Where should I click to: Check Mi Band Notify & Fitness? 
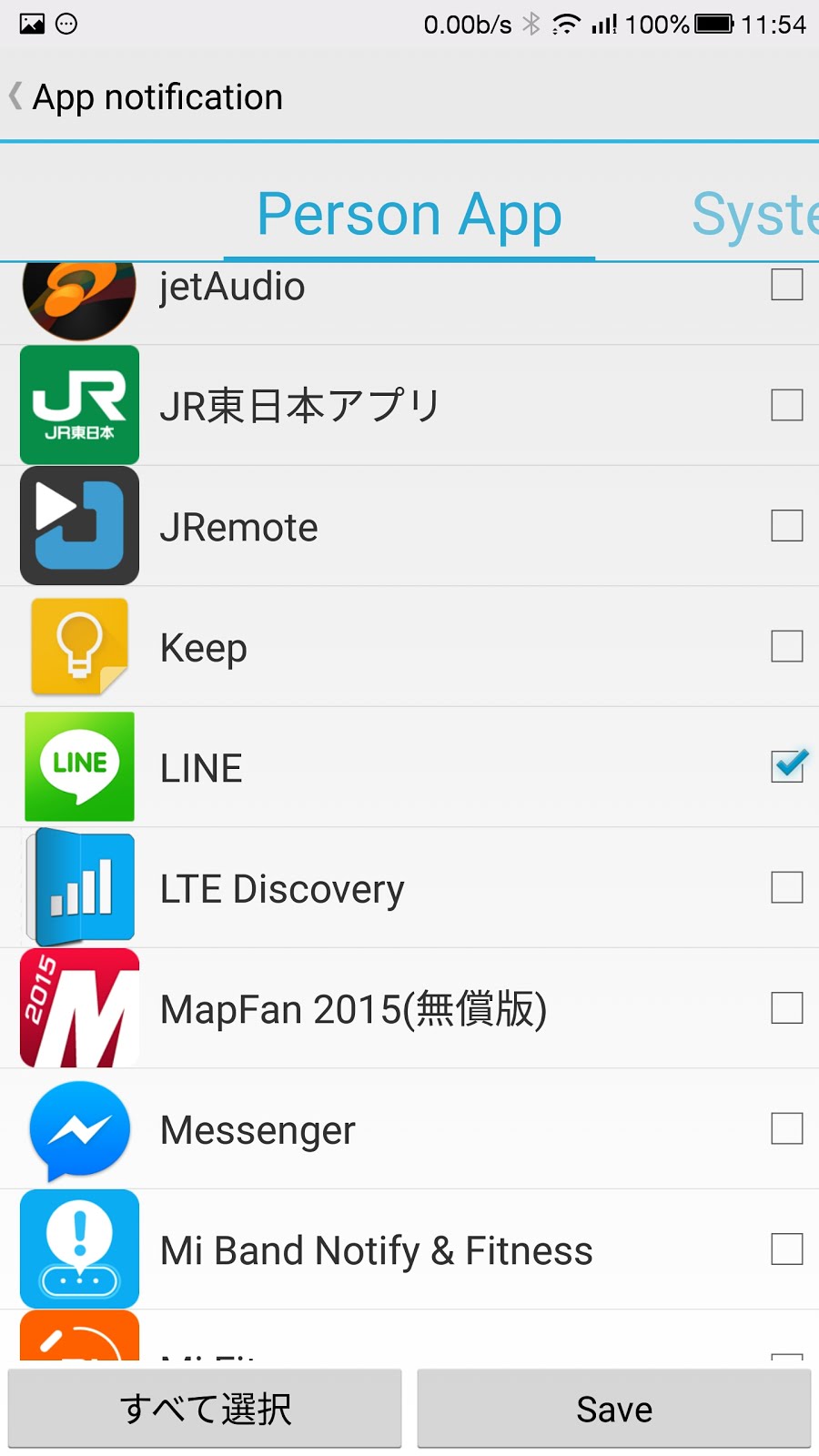click(x=786, y=1249)
